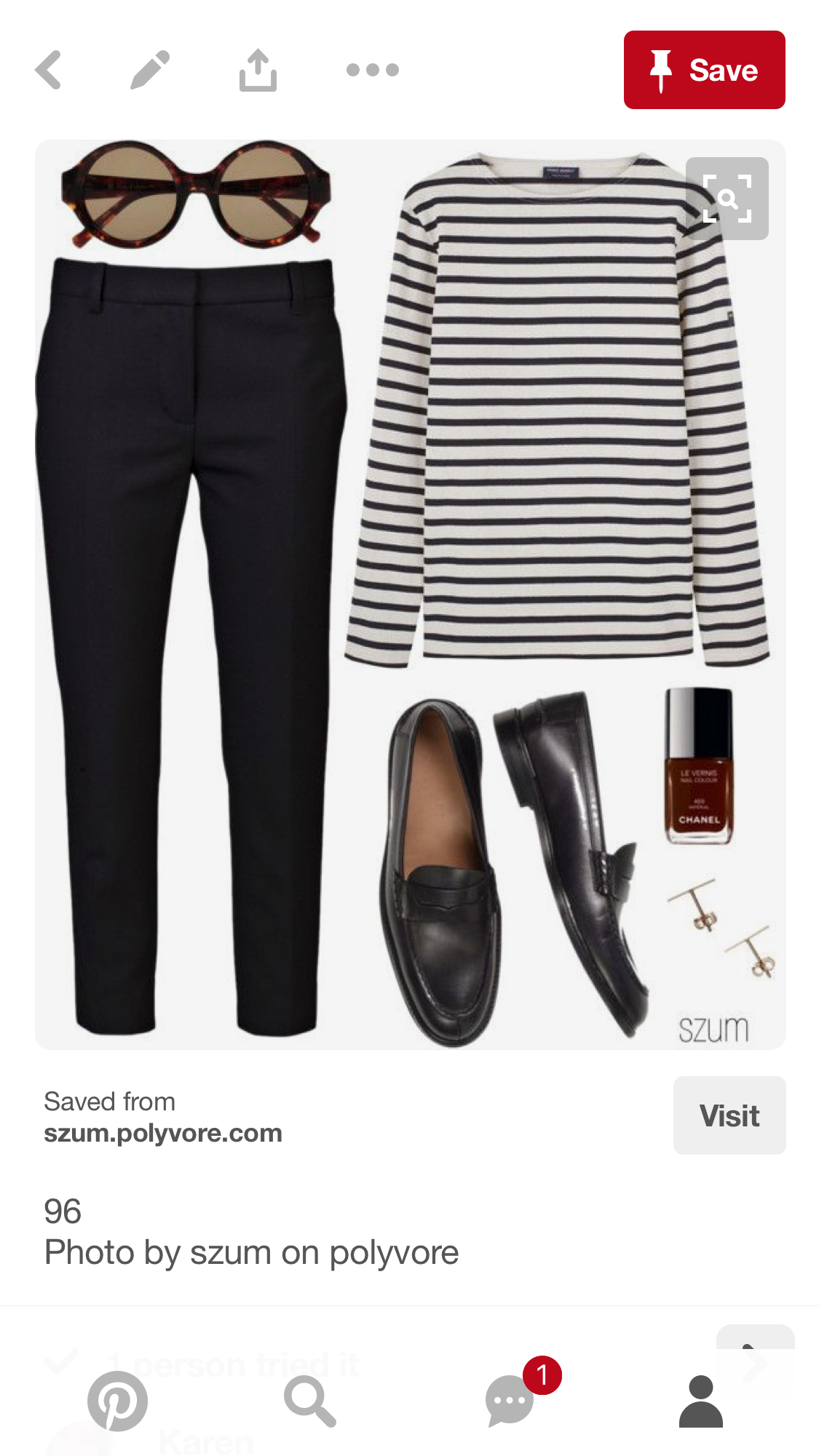This screenshot has width=819, height=1456.
Task: Share this pin
Action: click(258, 70)
